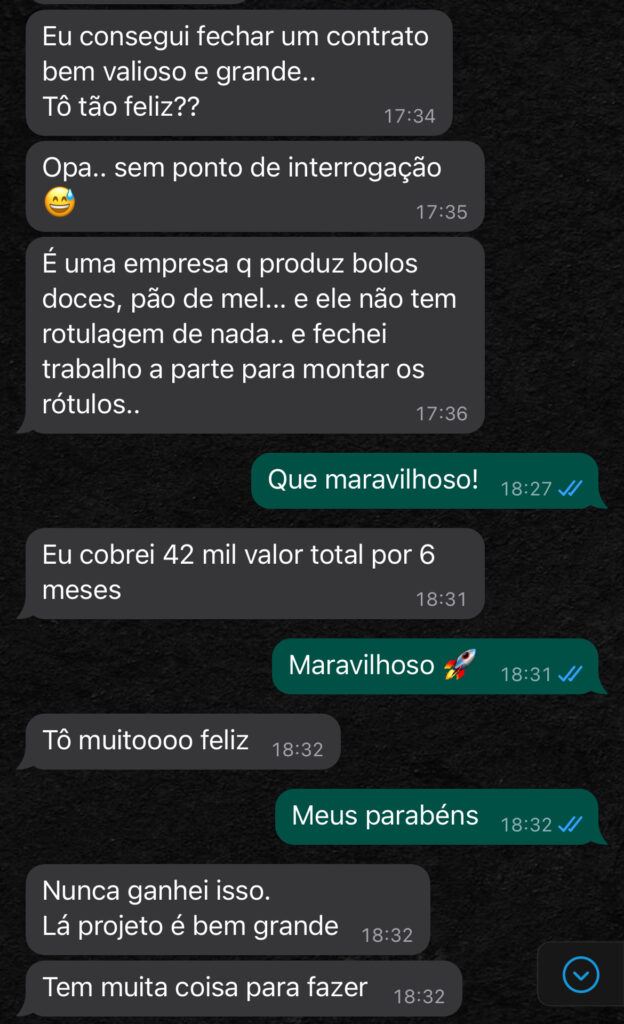
Task: Jump to latest messages with the down-arrow button
Action: tap(581, 973)
